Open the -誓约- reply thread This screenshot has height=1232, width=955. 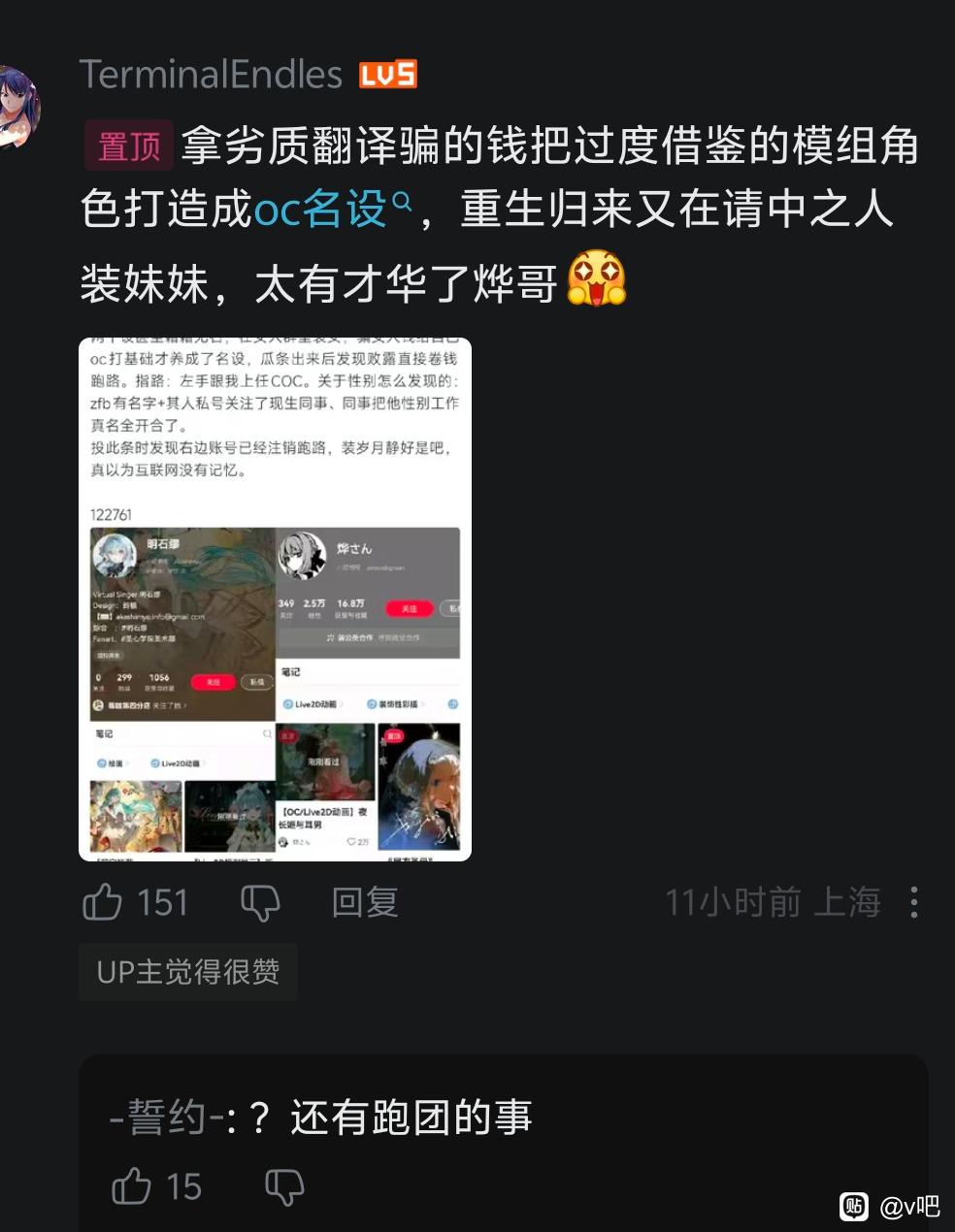320,1118
